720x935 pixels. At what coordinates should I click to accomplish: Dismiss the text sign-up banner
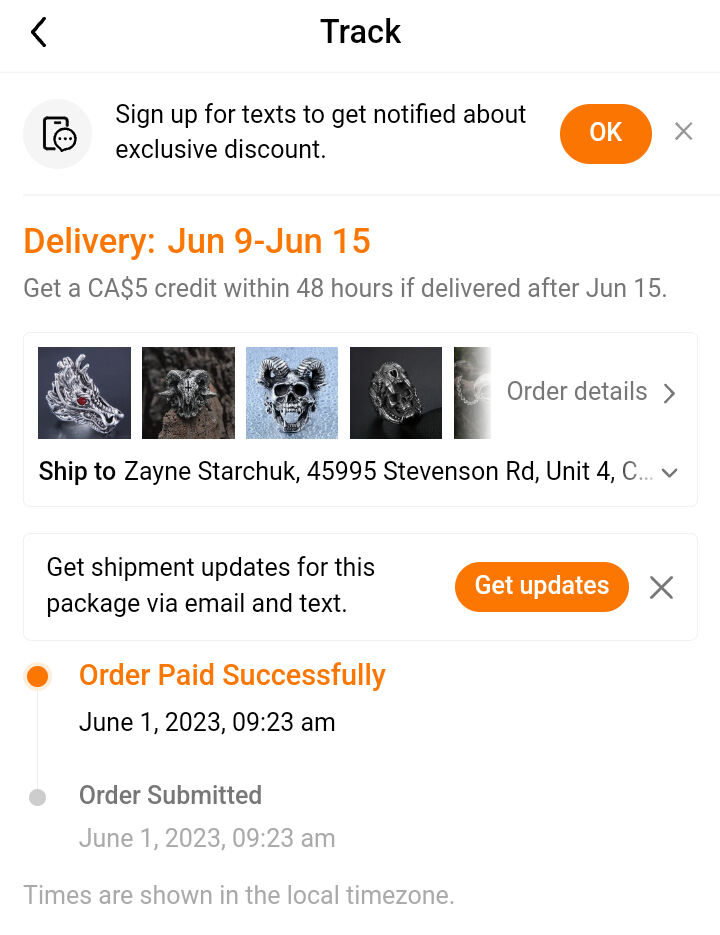(x=683, y=132)
